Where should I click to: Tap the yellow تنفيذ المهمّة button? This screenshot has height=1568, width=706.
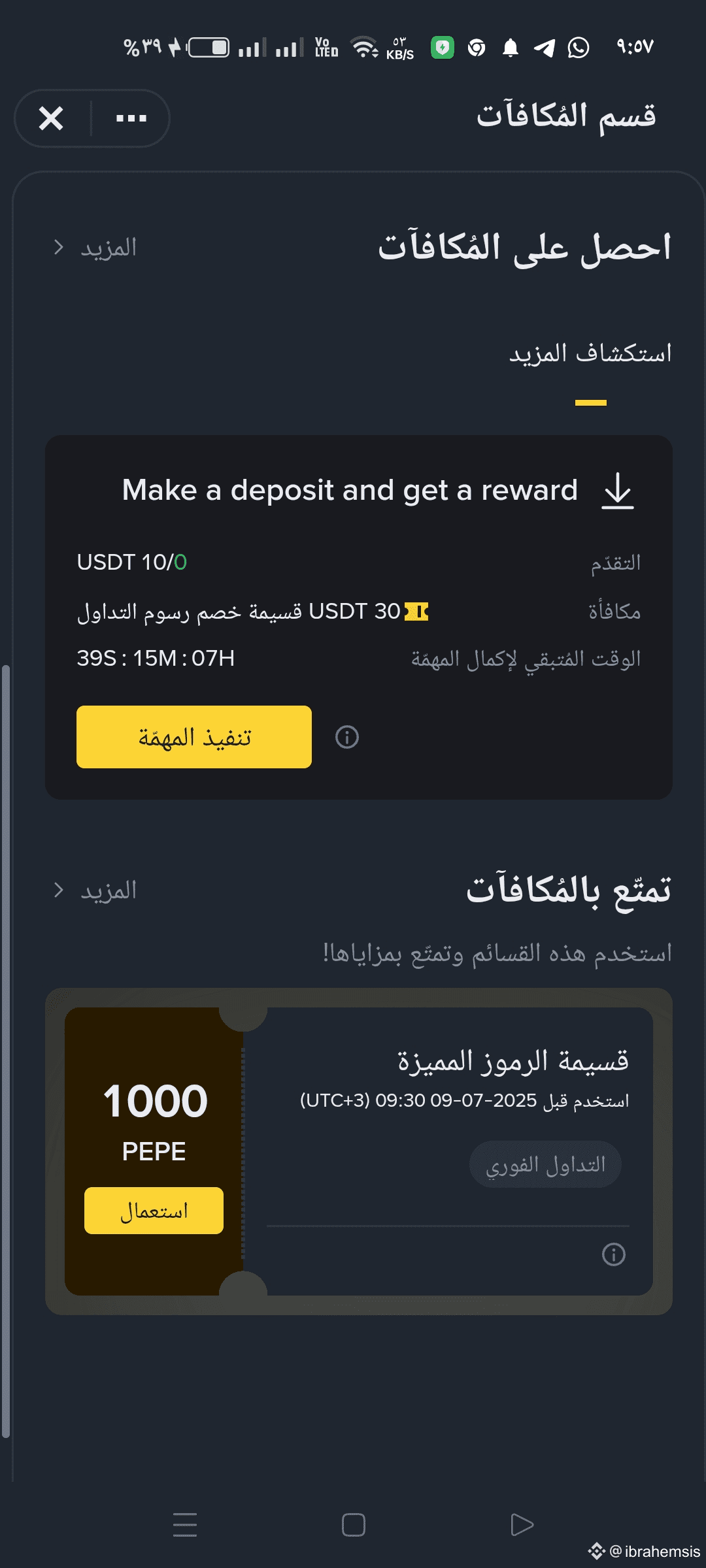tap(194, 737)
